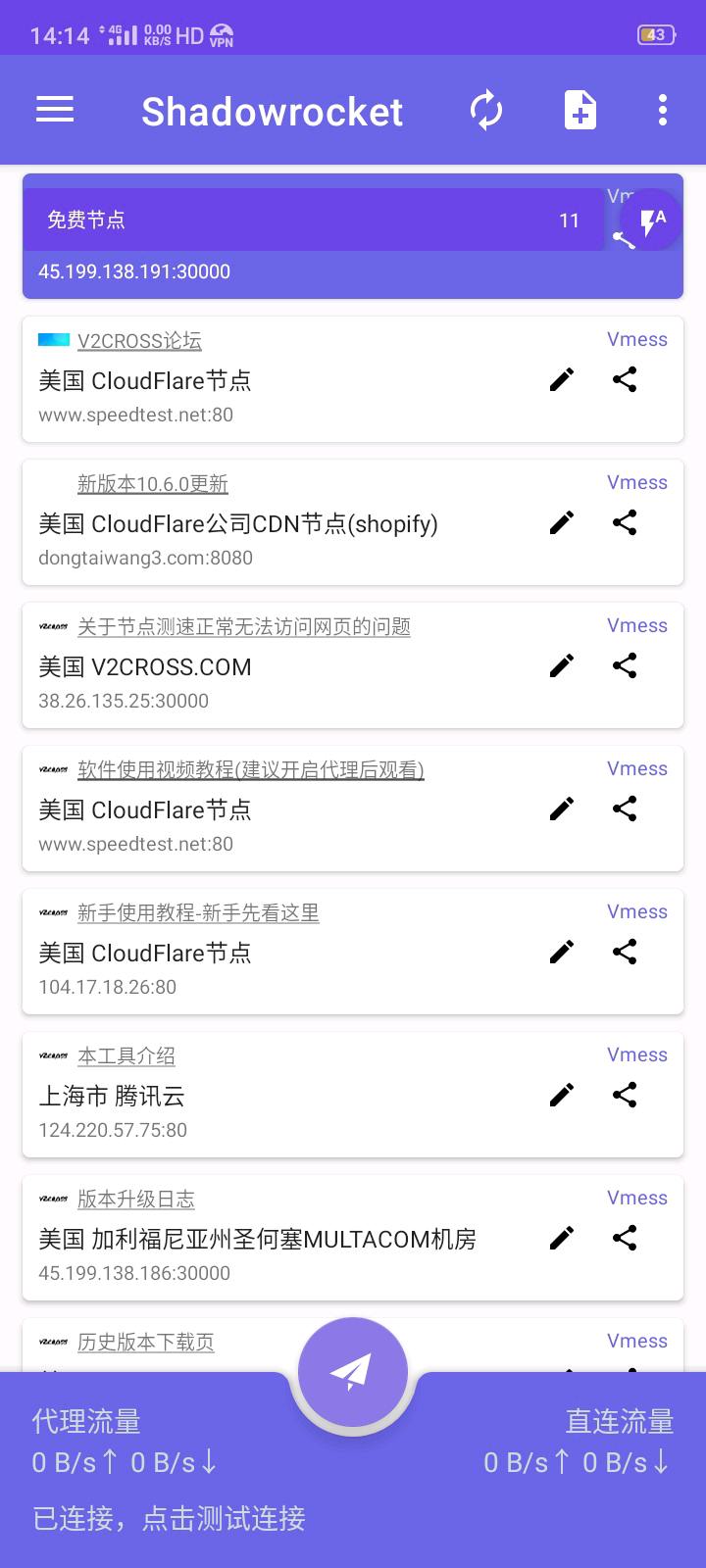Tap the VPN status bar indicator
The image size is (706, 1568).
click(222, 35)
